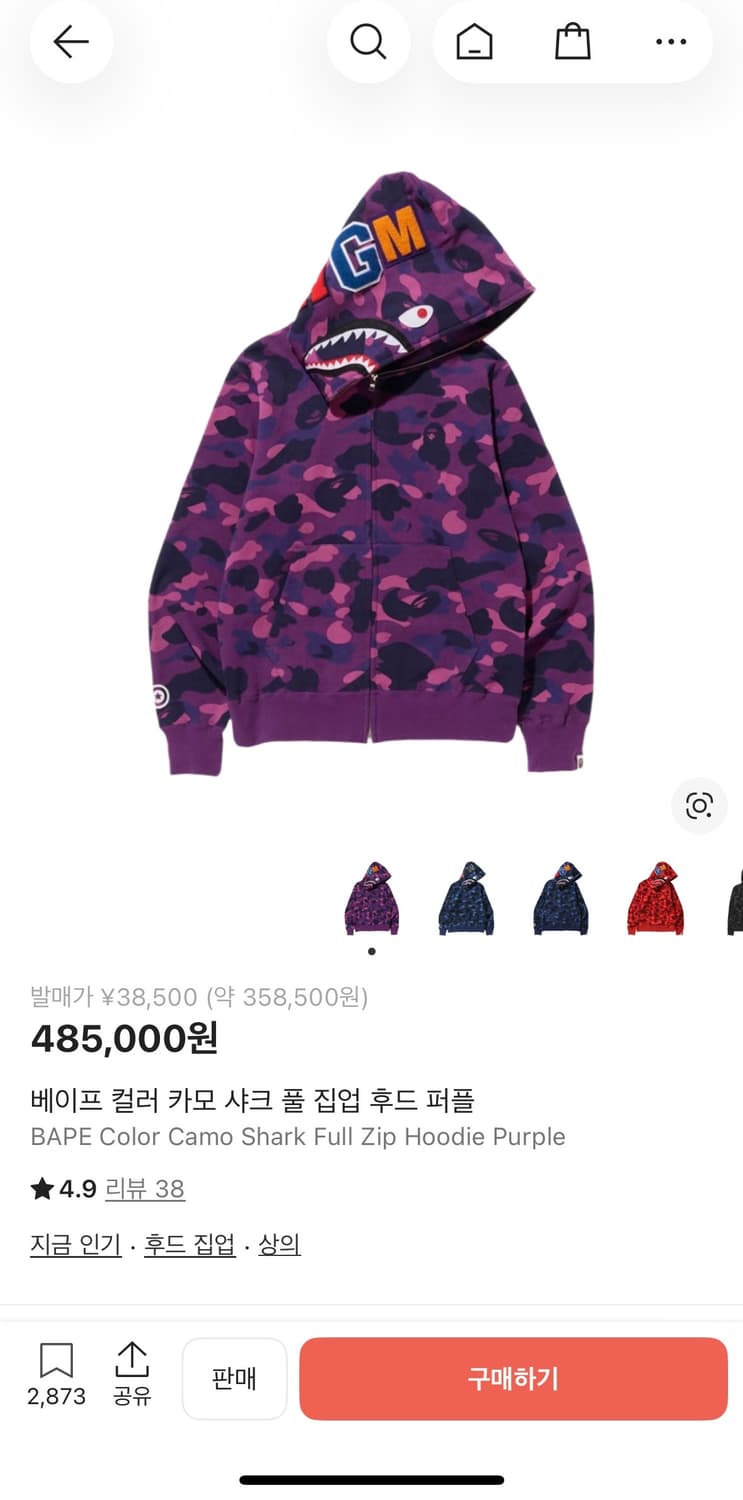The width and height of the screenshot is (743, 1500).
Task: Select the purple camo variant thumbnail
Action: [x=371, y=895]
